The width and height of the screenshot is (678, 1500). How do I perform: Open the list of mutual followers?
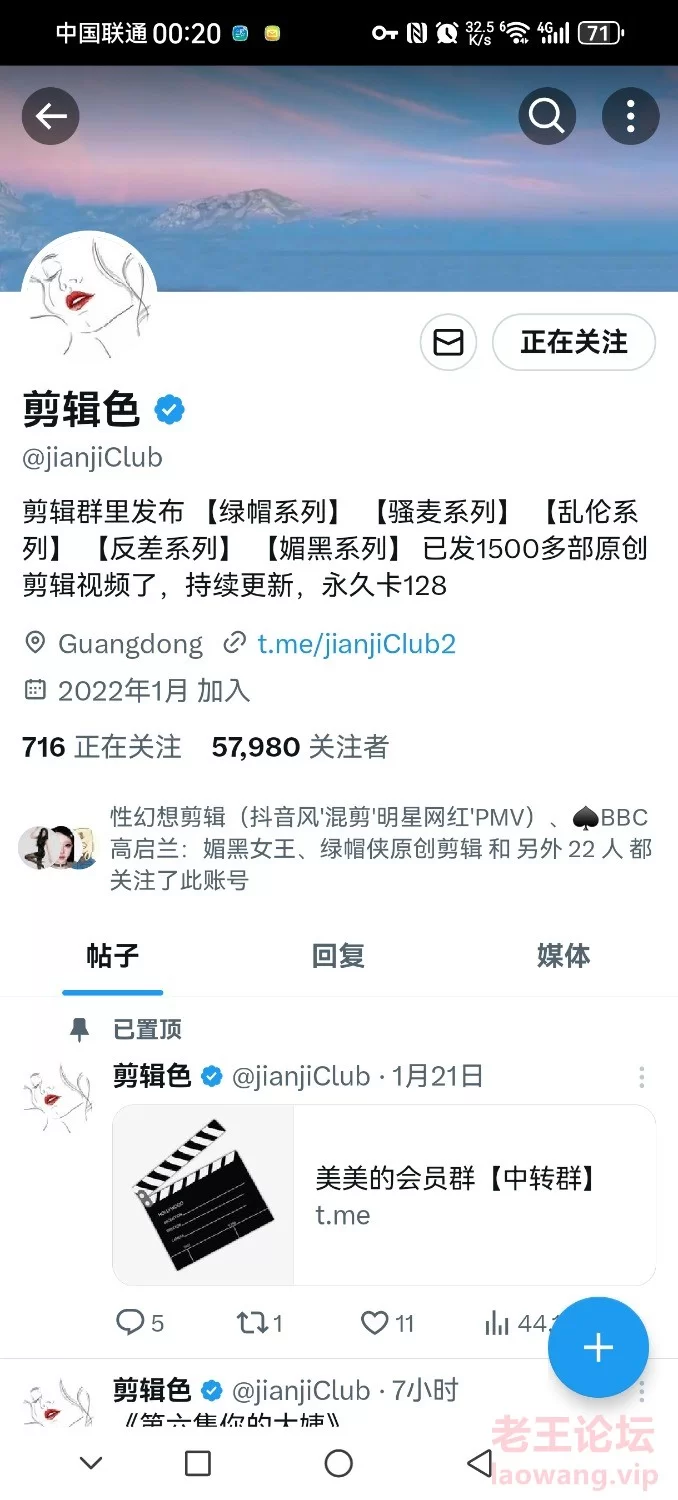click(335, 848)
